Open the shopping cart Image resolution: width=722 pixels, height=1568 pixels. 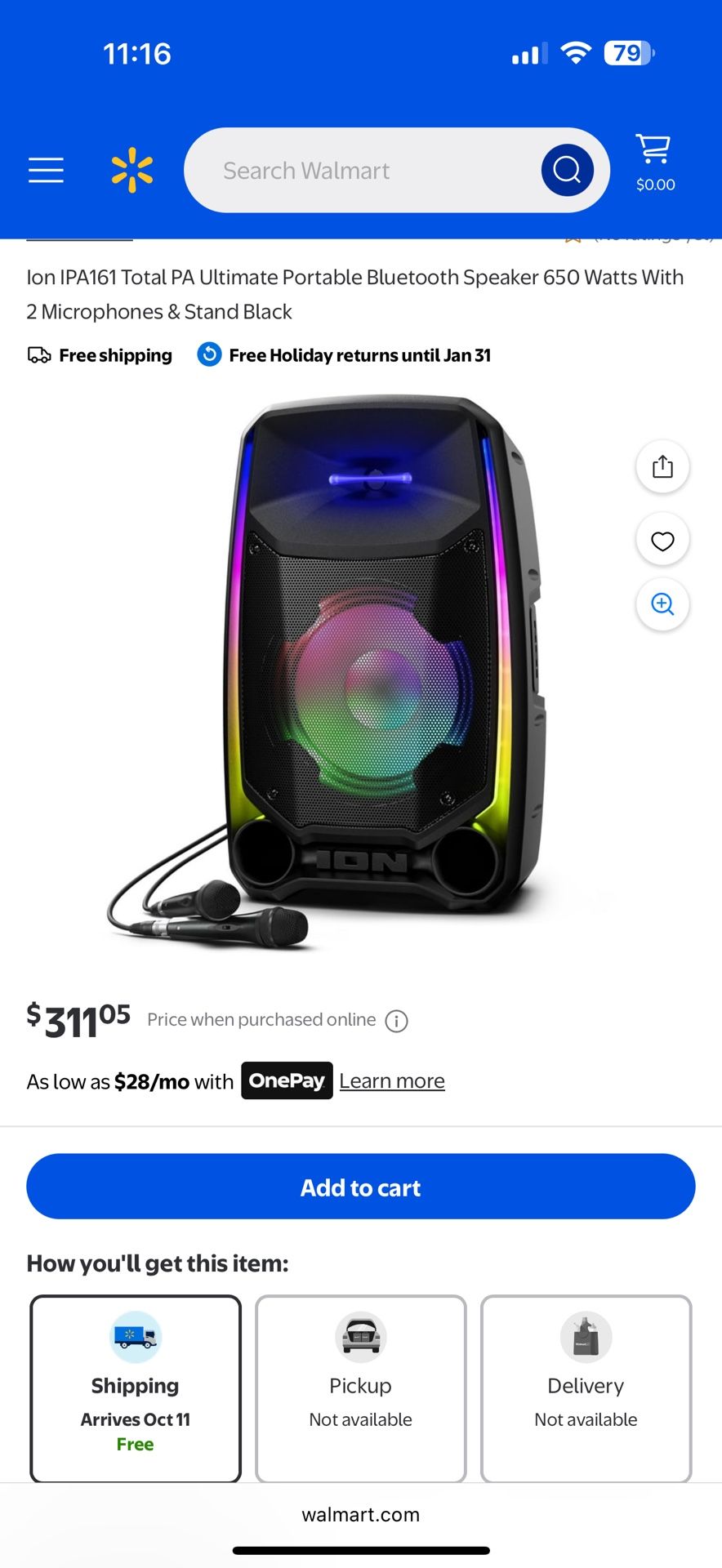[655, 163]
